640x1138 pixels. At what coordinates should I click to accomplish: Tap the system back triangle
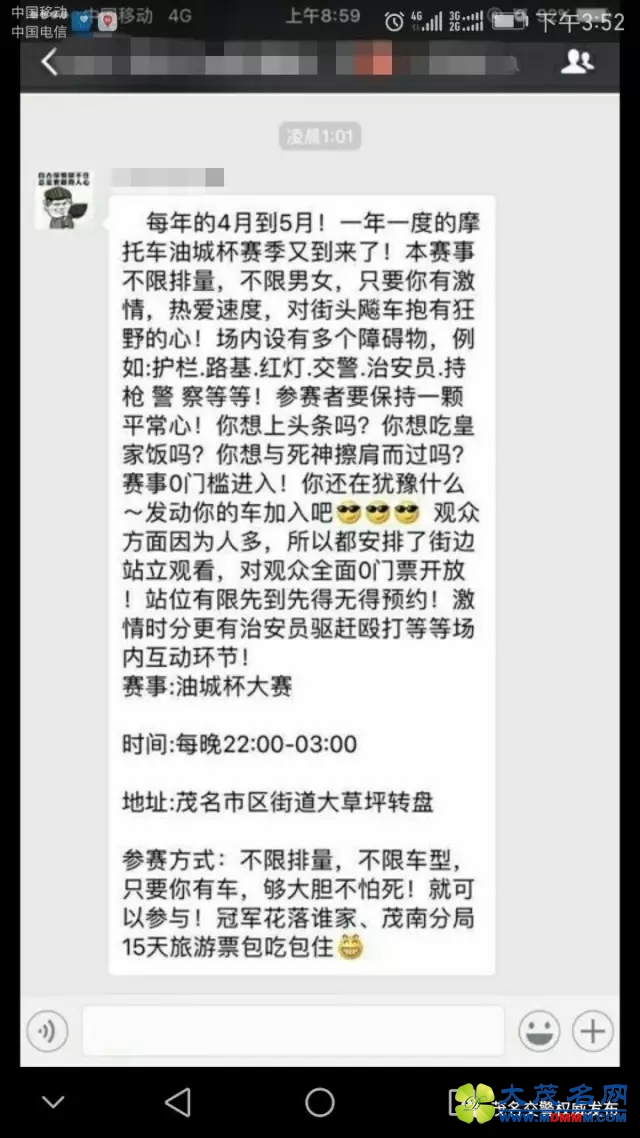pyautogui.click(x=178, y=1102)
